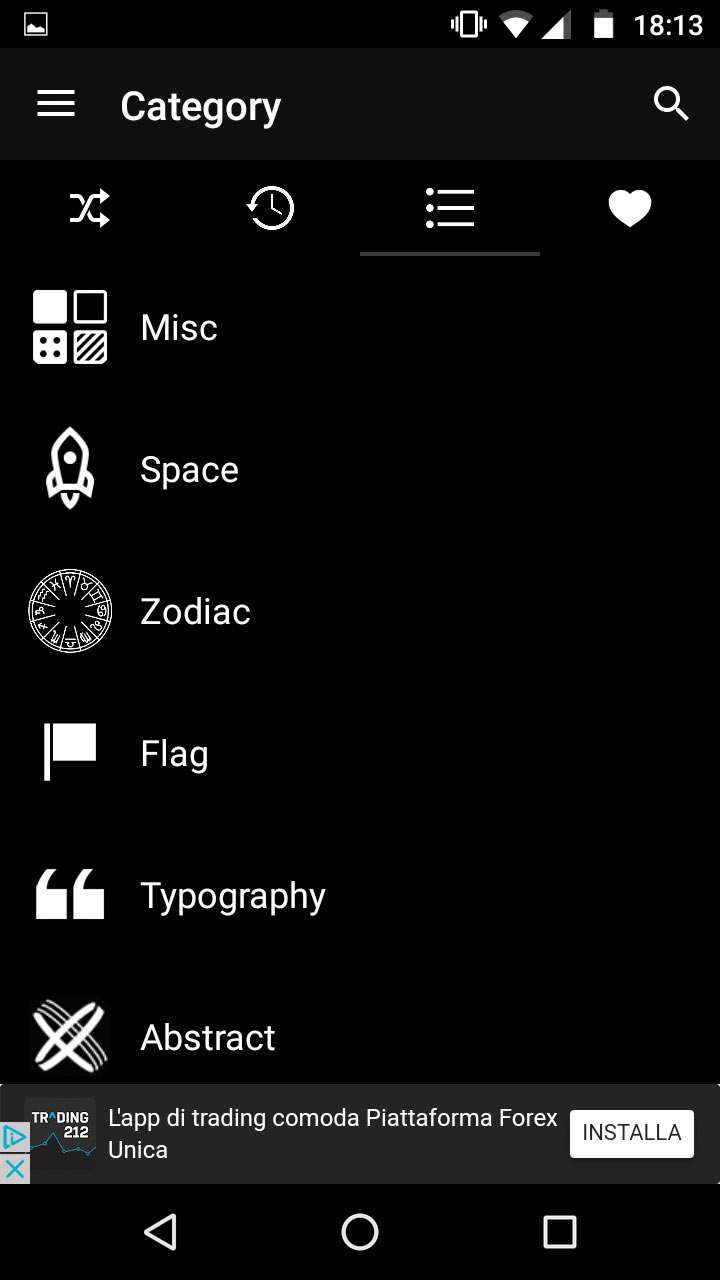Viewport: 720px width, 1280px height.
Task: Switch to the recent history tab
Action: (270, 209)
